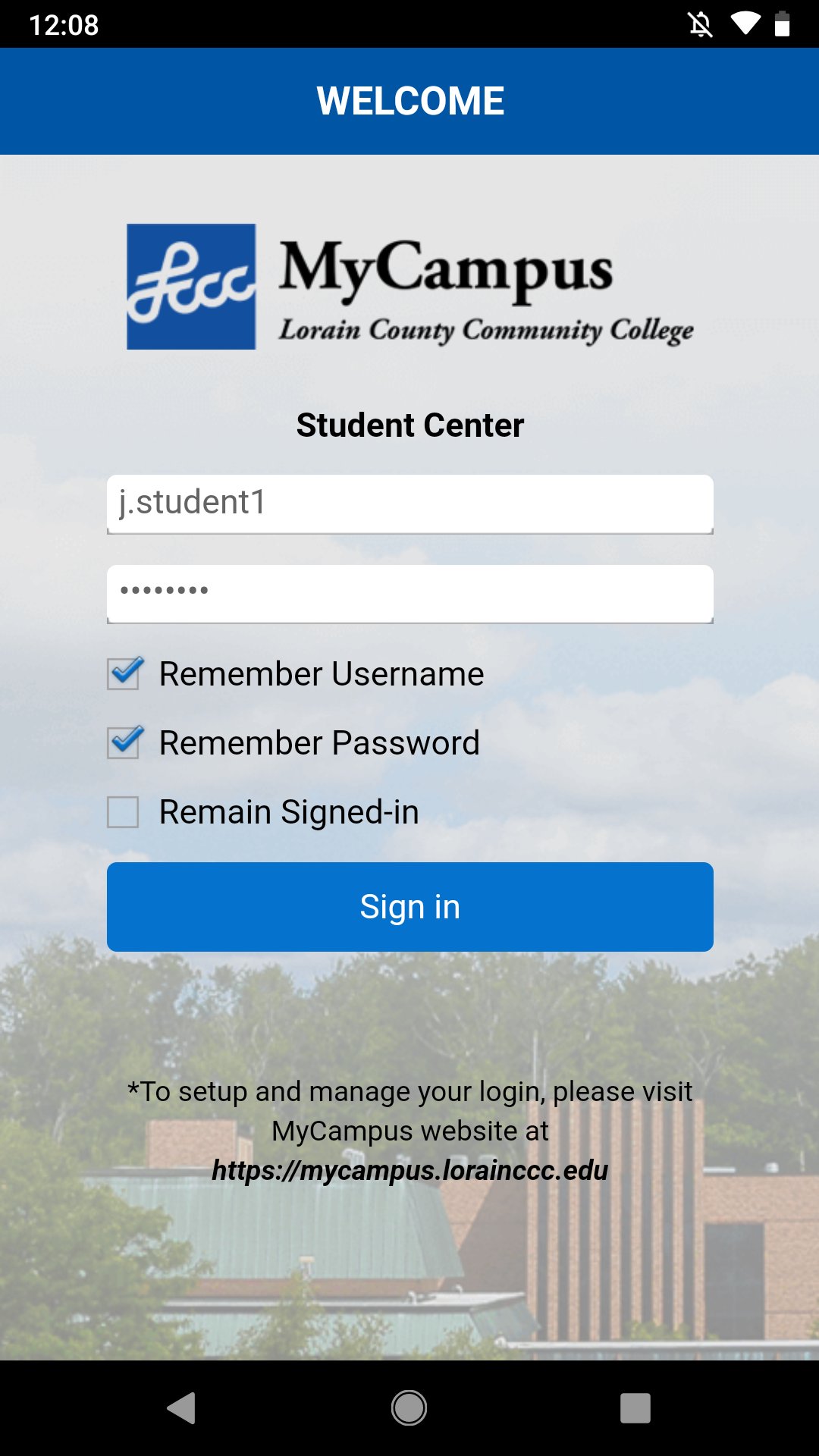Disable Remember Password
The height and width of the screenshot is (1456, 819).
[x=124, y=742]
